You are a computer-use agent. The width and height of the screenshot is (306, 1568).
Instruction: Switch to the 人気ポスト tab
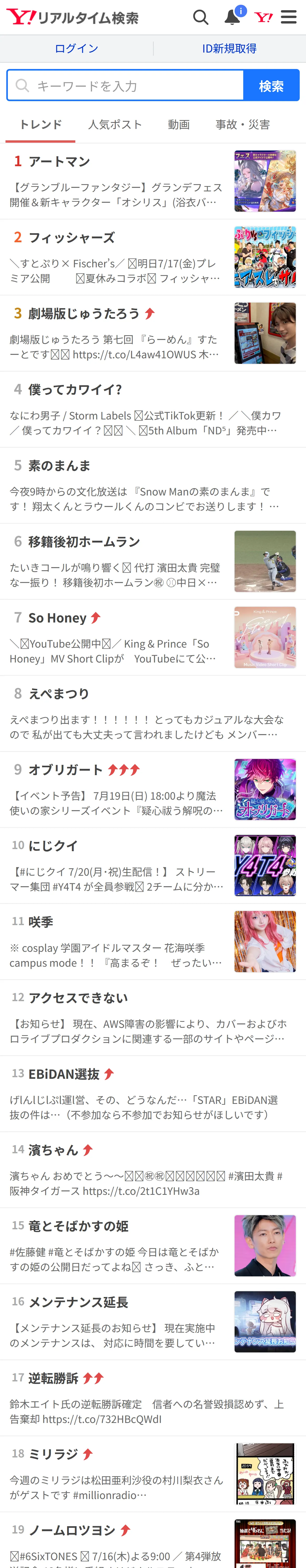coord(115,125)
